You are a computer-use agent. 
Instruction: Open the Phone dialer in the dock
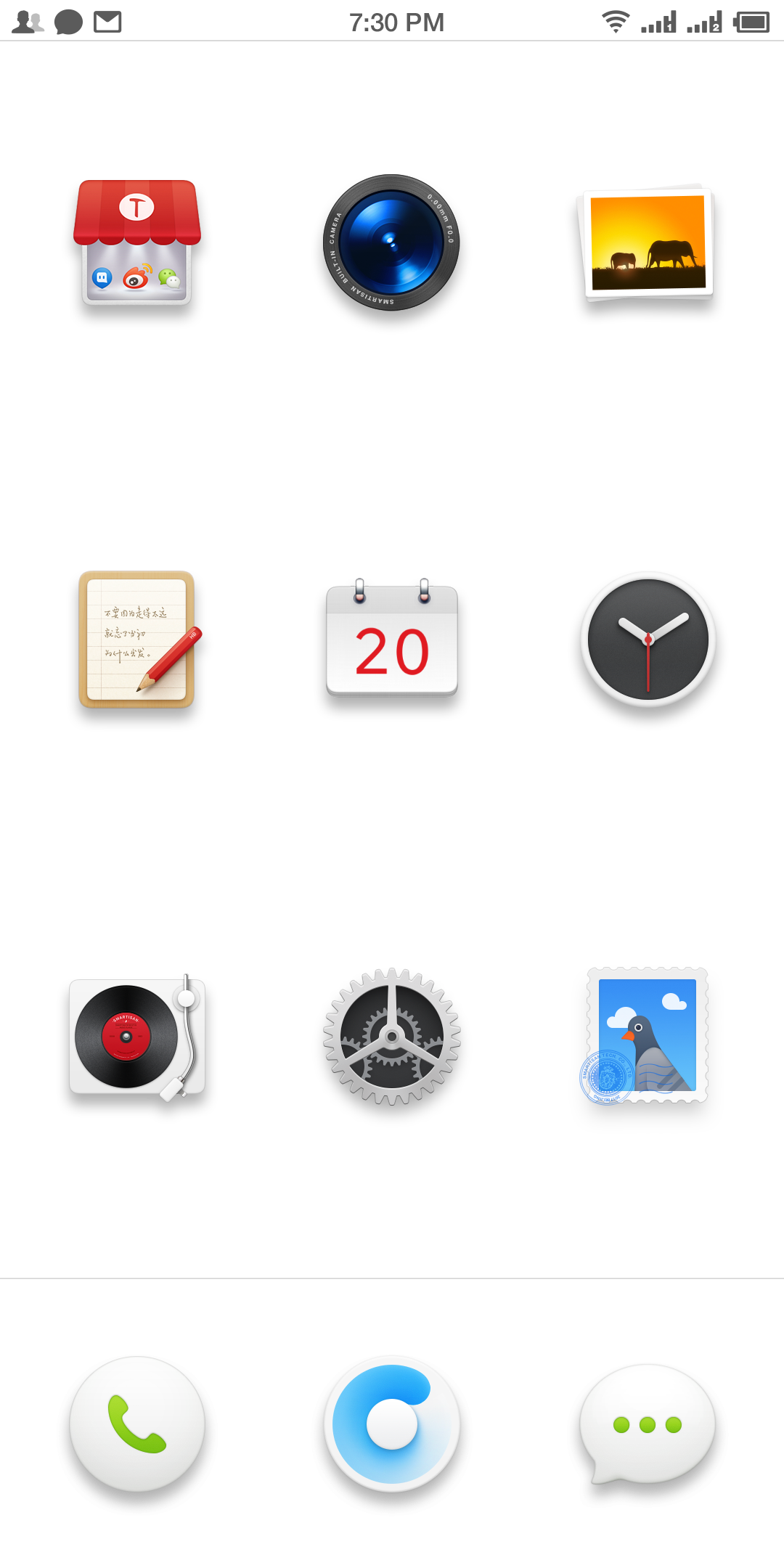[x=136, y=1424]
